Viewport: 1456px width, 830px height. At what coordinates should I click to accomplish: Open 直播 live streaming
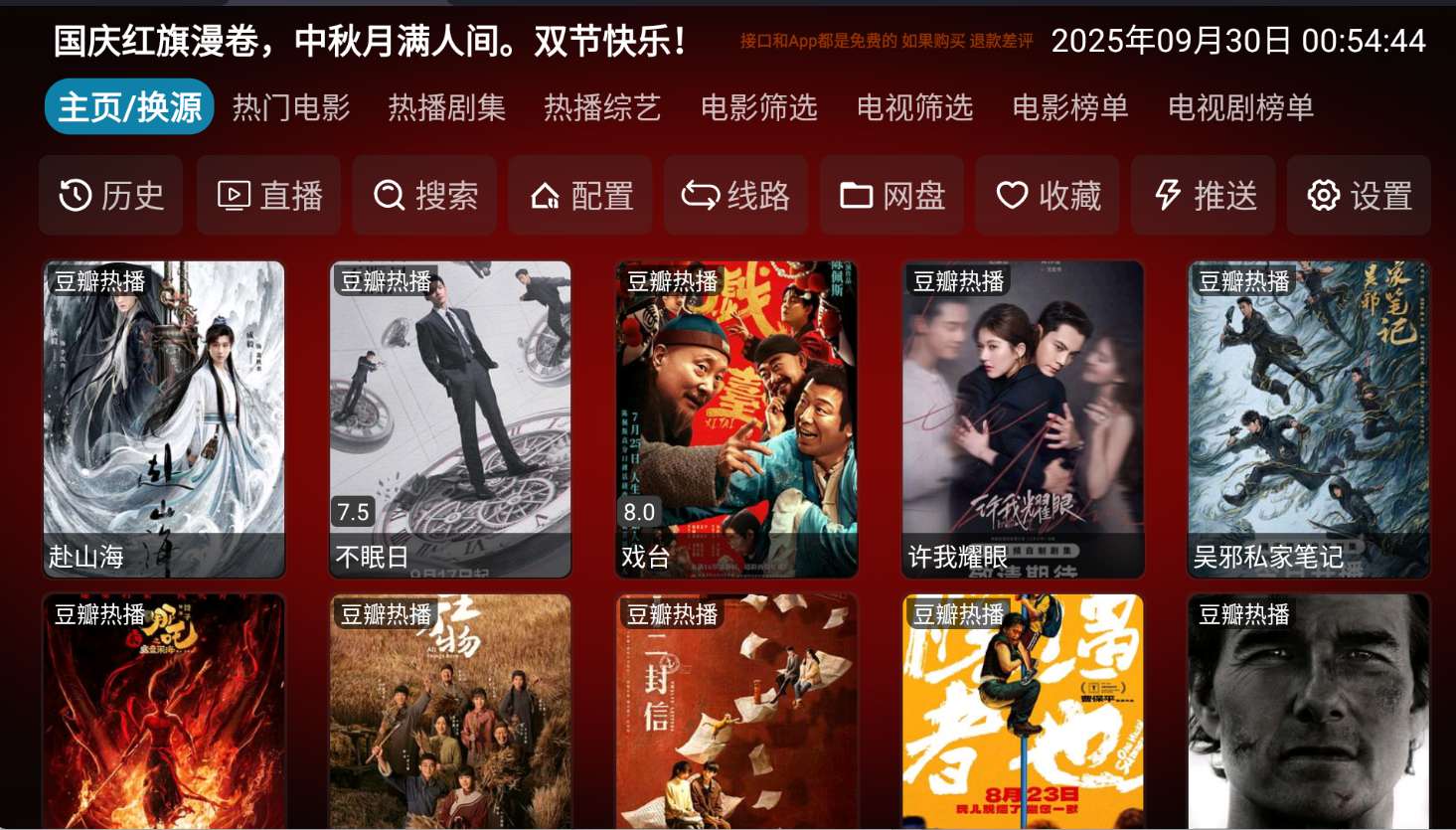[268, 196]
